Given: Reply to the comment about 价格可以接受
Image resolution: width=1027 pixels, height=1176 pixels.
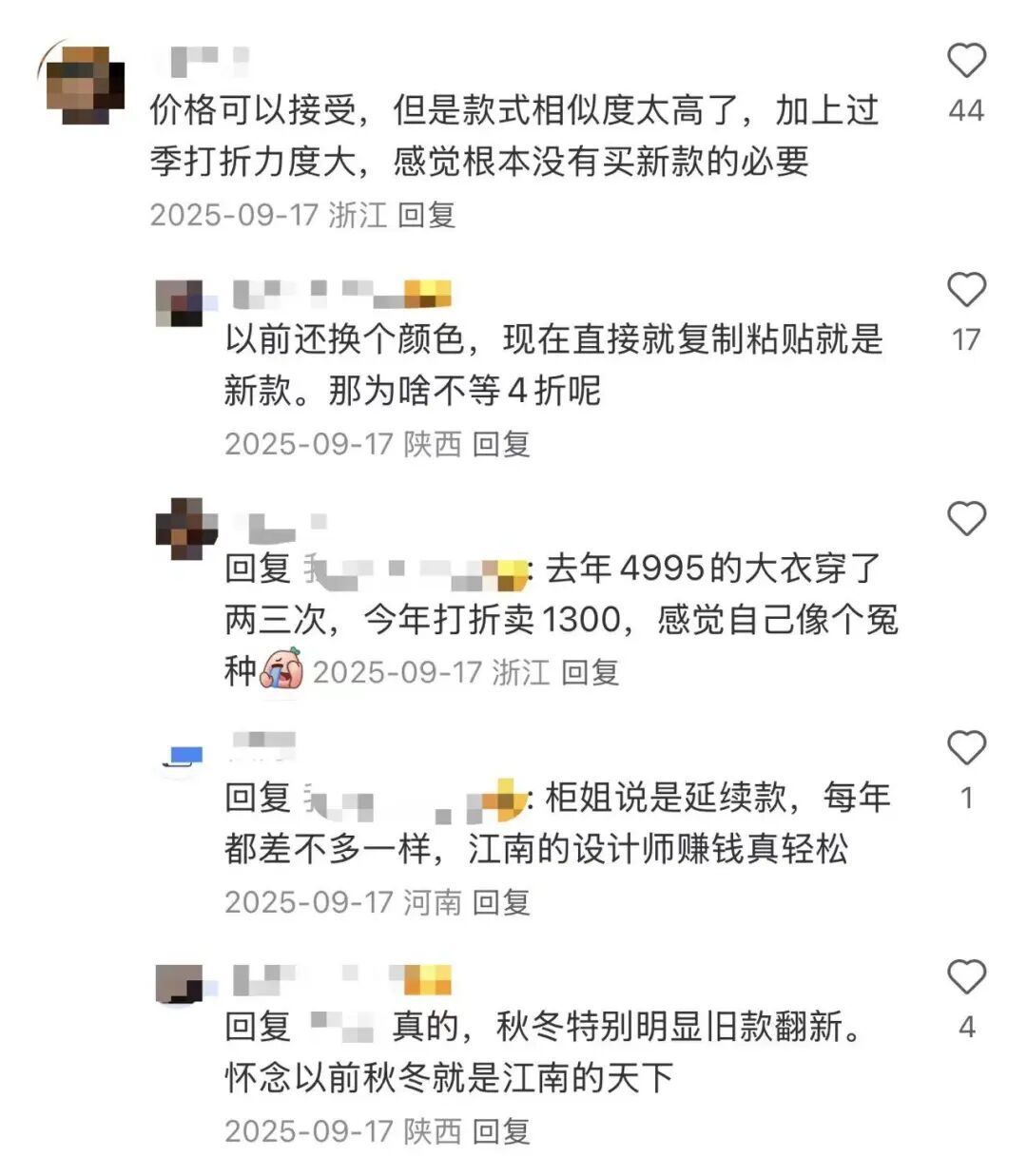Looking at the screenshot, I should click(x=426, y=215).
